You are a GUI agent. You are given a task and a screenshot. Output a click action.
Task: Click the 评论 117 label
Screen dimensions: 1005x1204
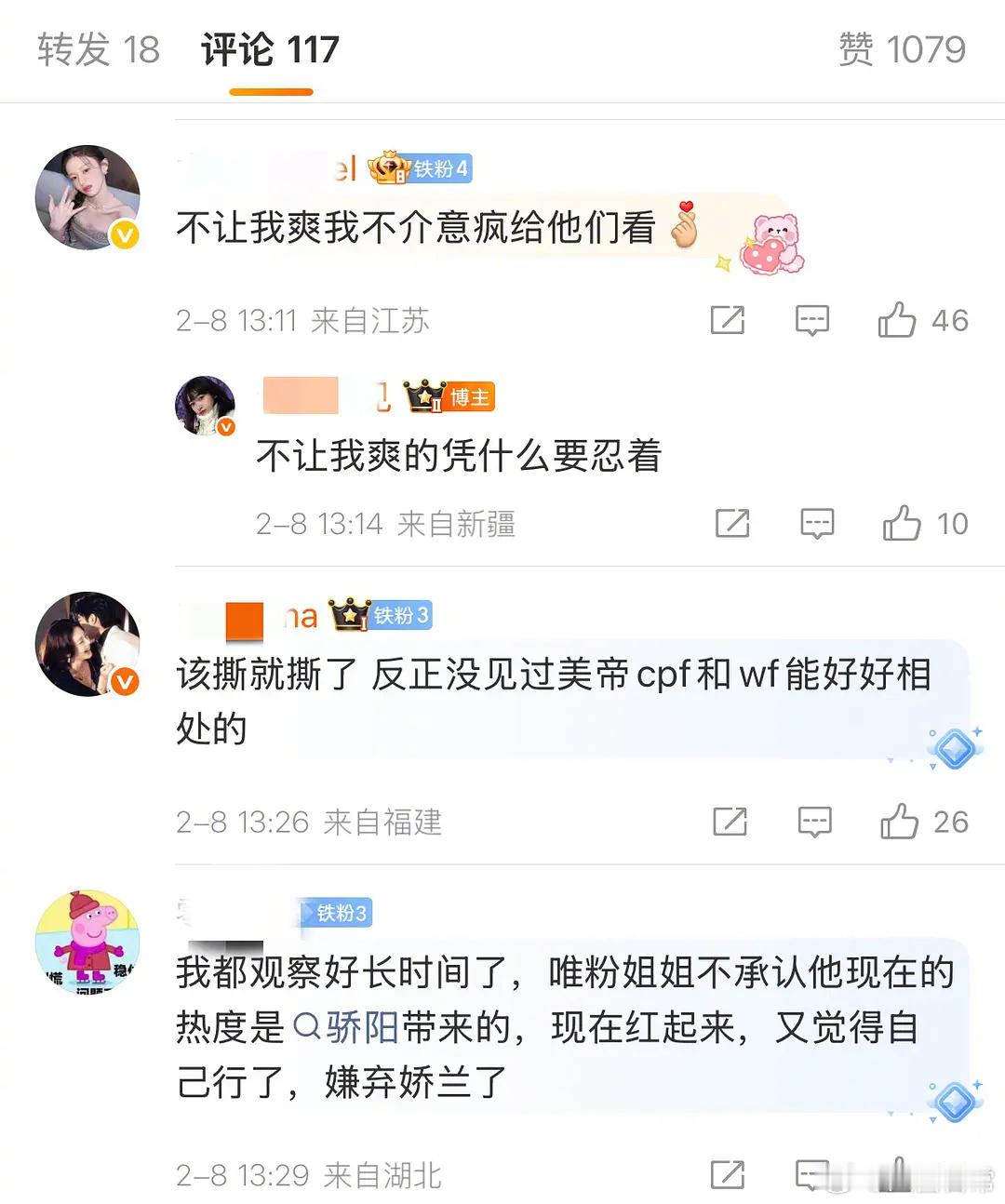point(268,51)
